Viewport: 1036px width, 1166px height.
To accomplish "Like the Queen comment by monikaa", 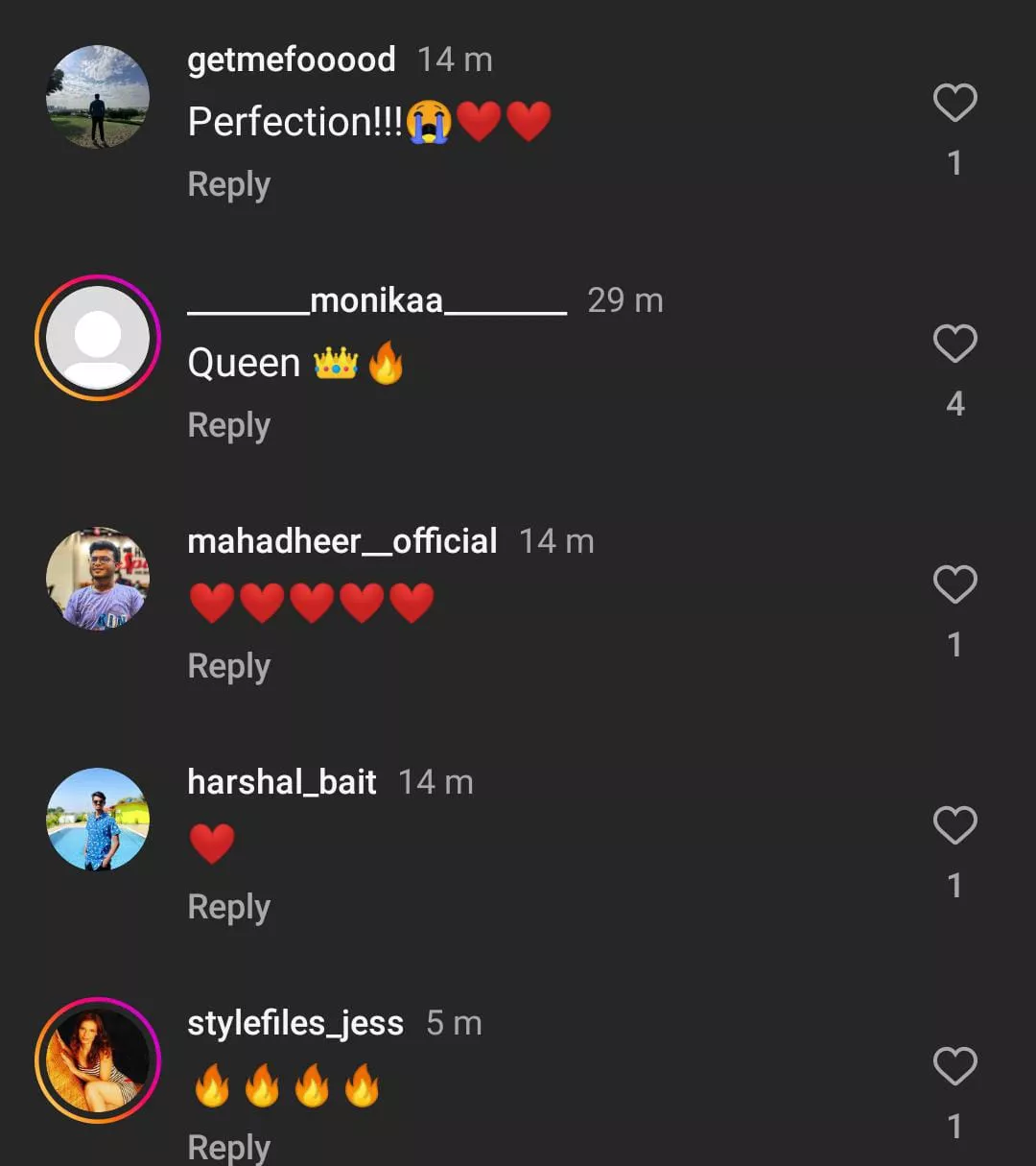I will 954,344.
